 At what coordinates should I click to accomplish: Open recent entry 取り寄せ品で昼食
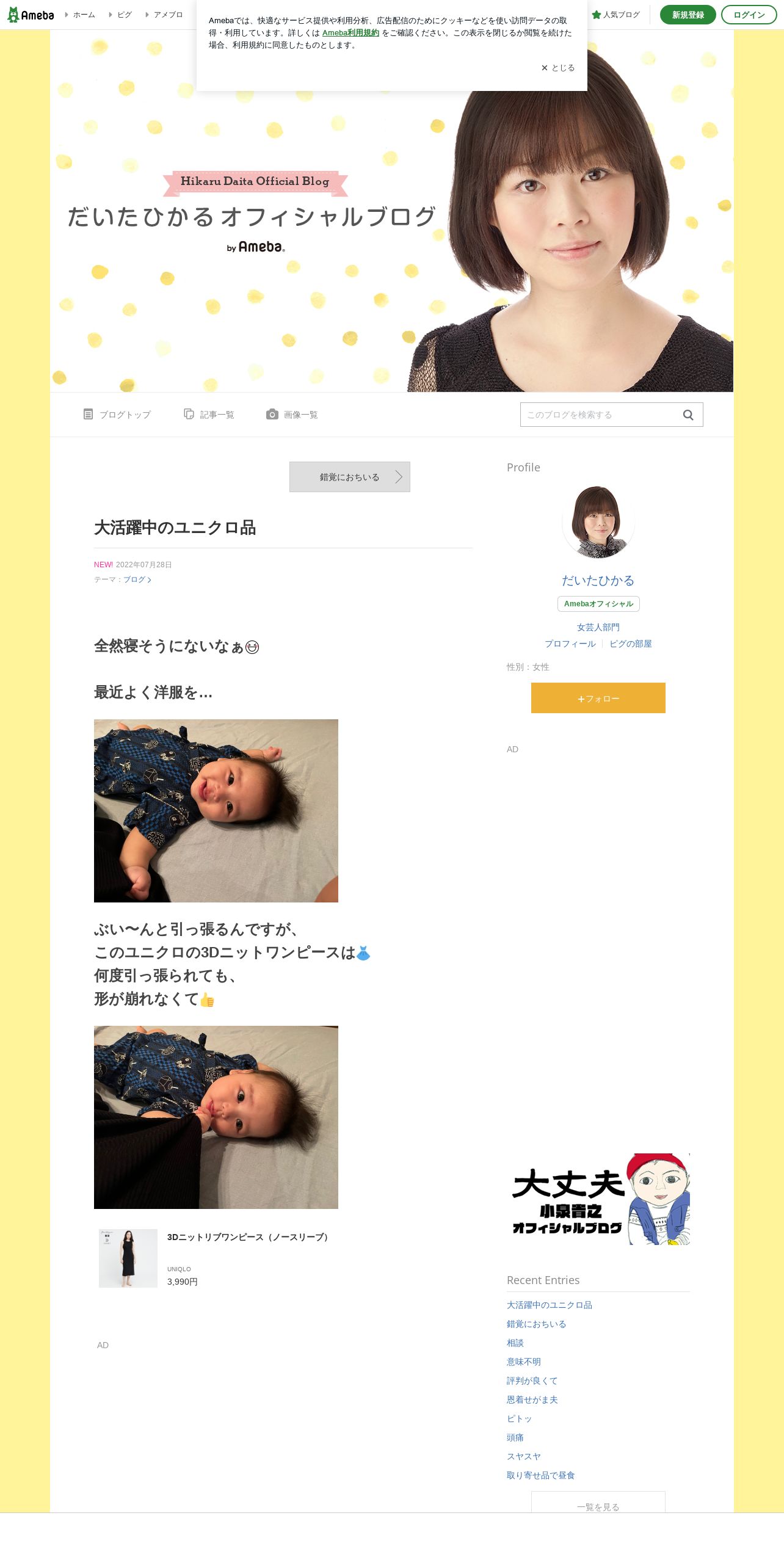(541, 1475)
